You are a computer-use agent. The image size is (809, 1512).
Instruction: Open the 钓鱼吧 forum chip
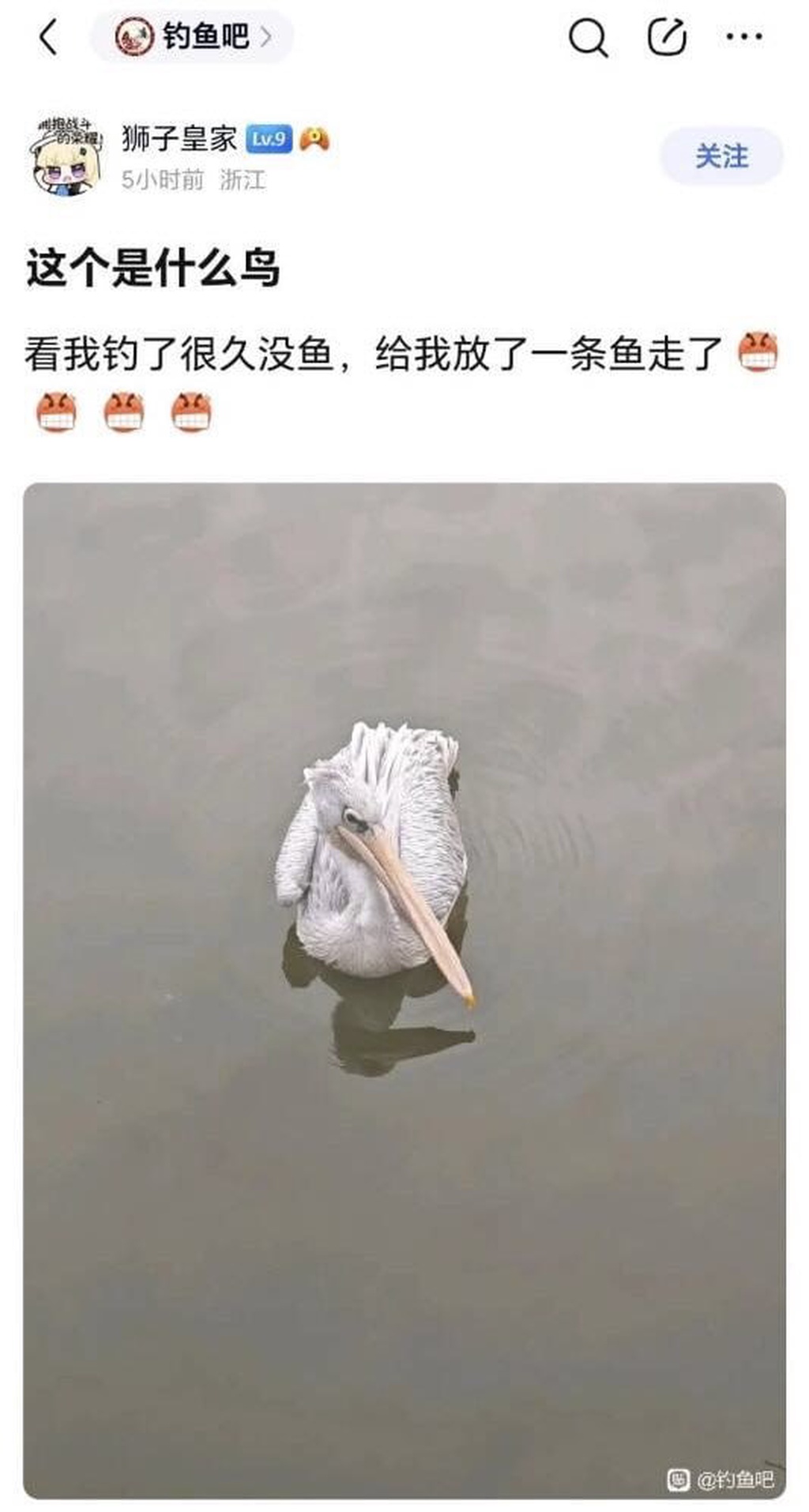click(x=192, y=36)
